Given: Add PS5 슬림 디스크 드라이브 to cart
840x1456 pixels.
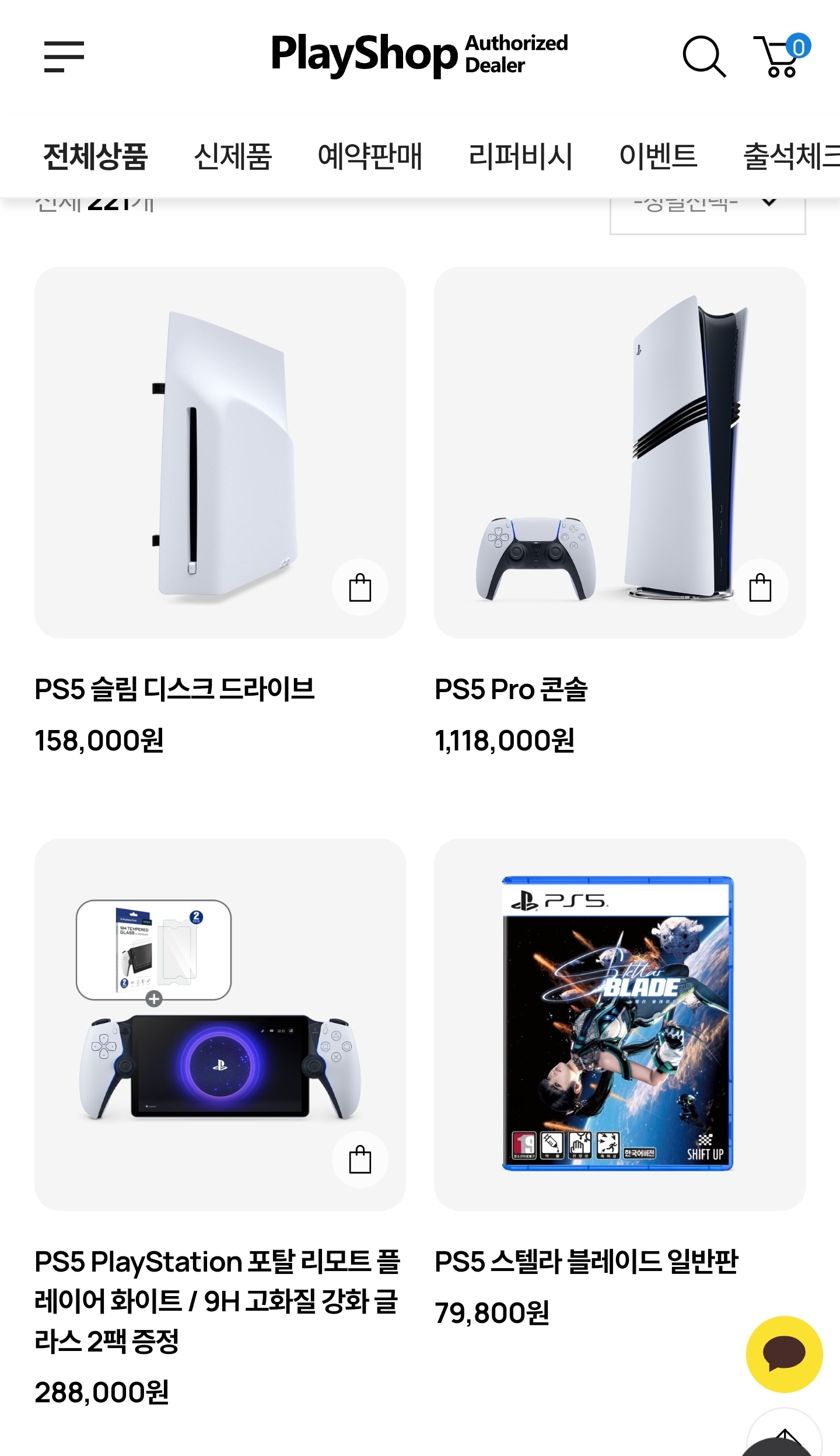Looking at the screenshot, I should click(x=360, y=587).
